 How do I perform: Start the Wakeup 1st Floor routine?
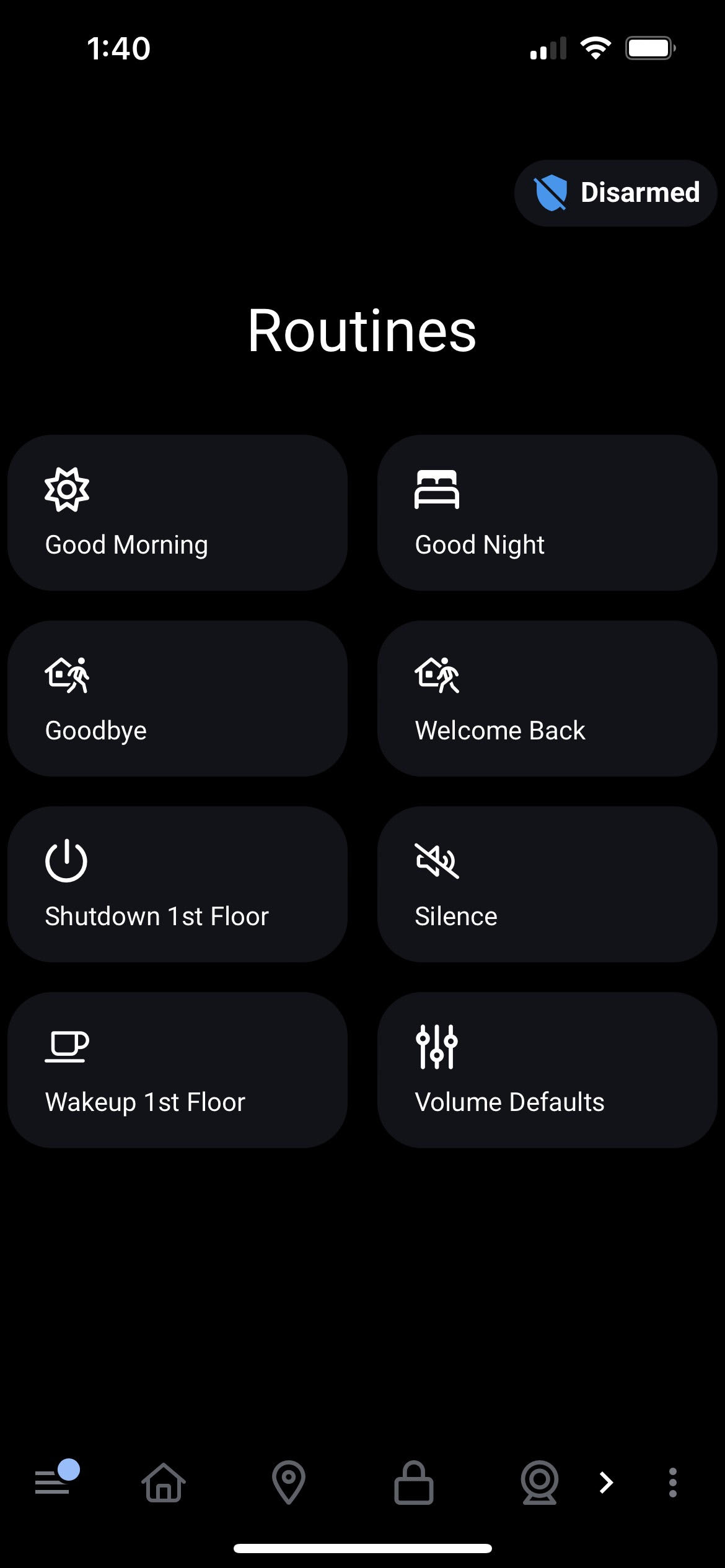tap(177, 1069)
